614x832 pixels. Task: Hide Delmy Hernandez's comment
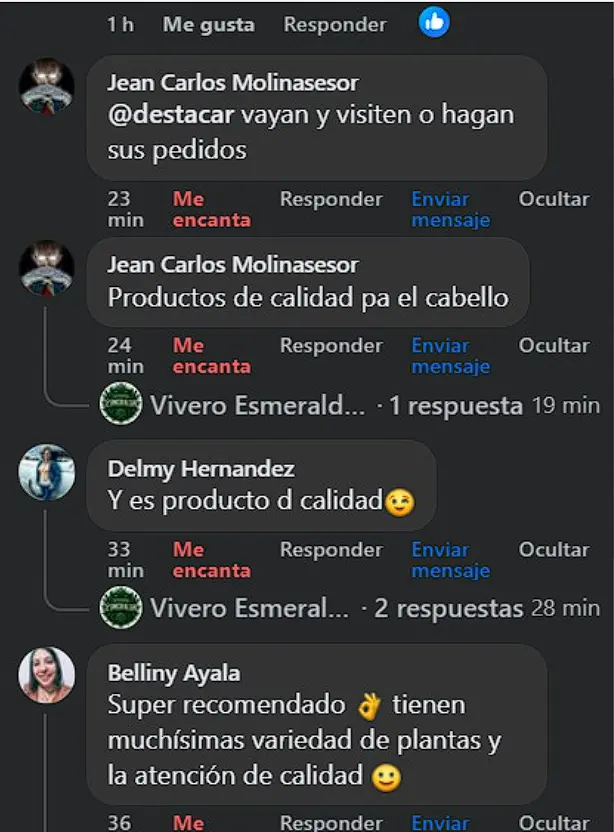553,550
